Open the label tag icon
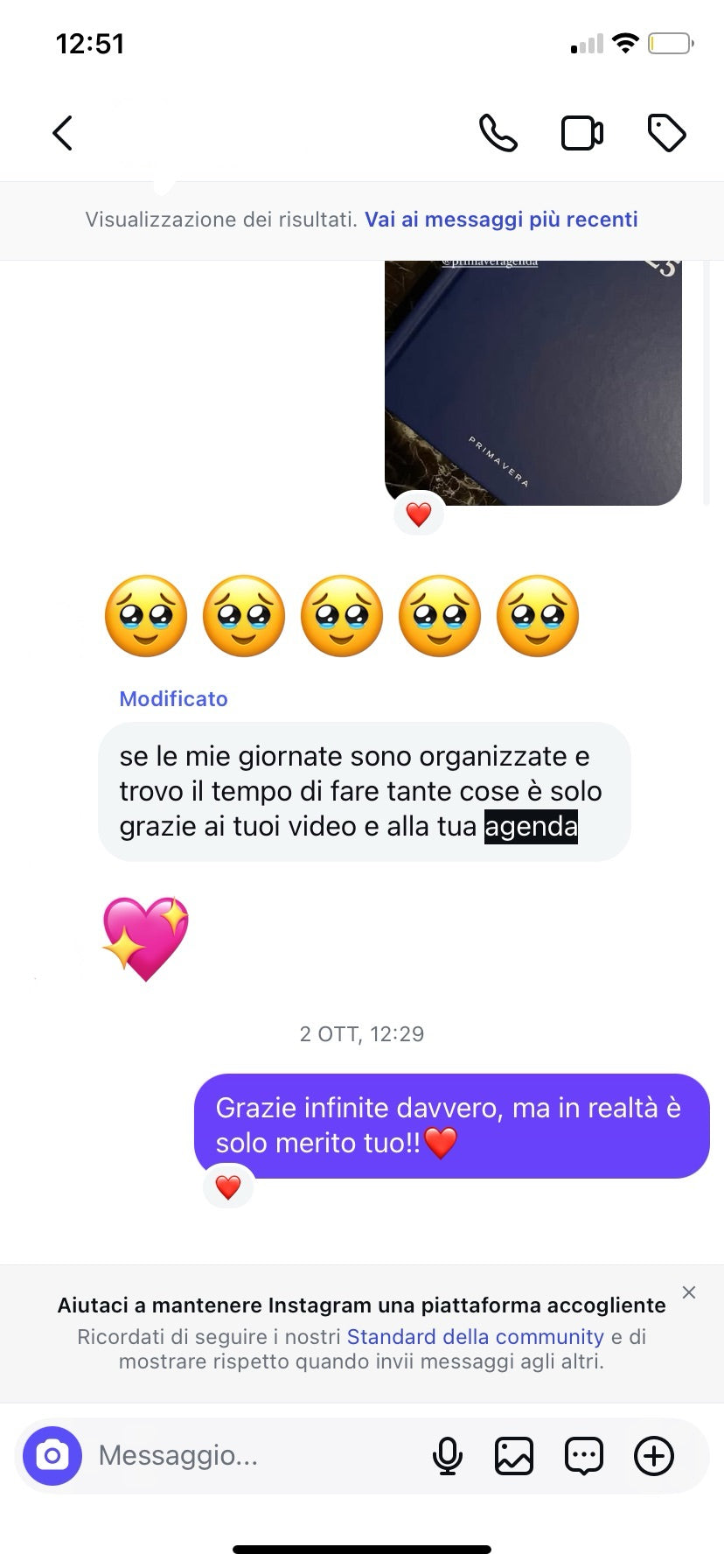This screenshot has width=724, height=1568. click(x=666, y=134)
